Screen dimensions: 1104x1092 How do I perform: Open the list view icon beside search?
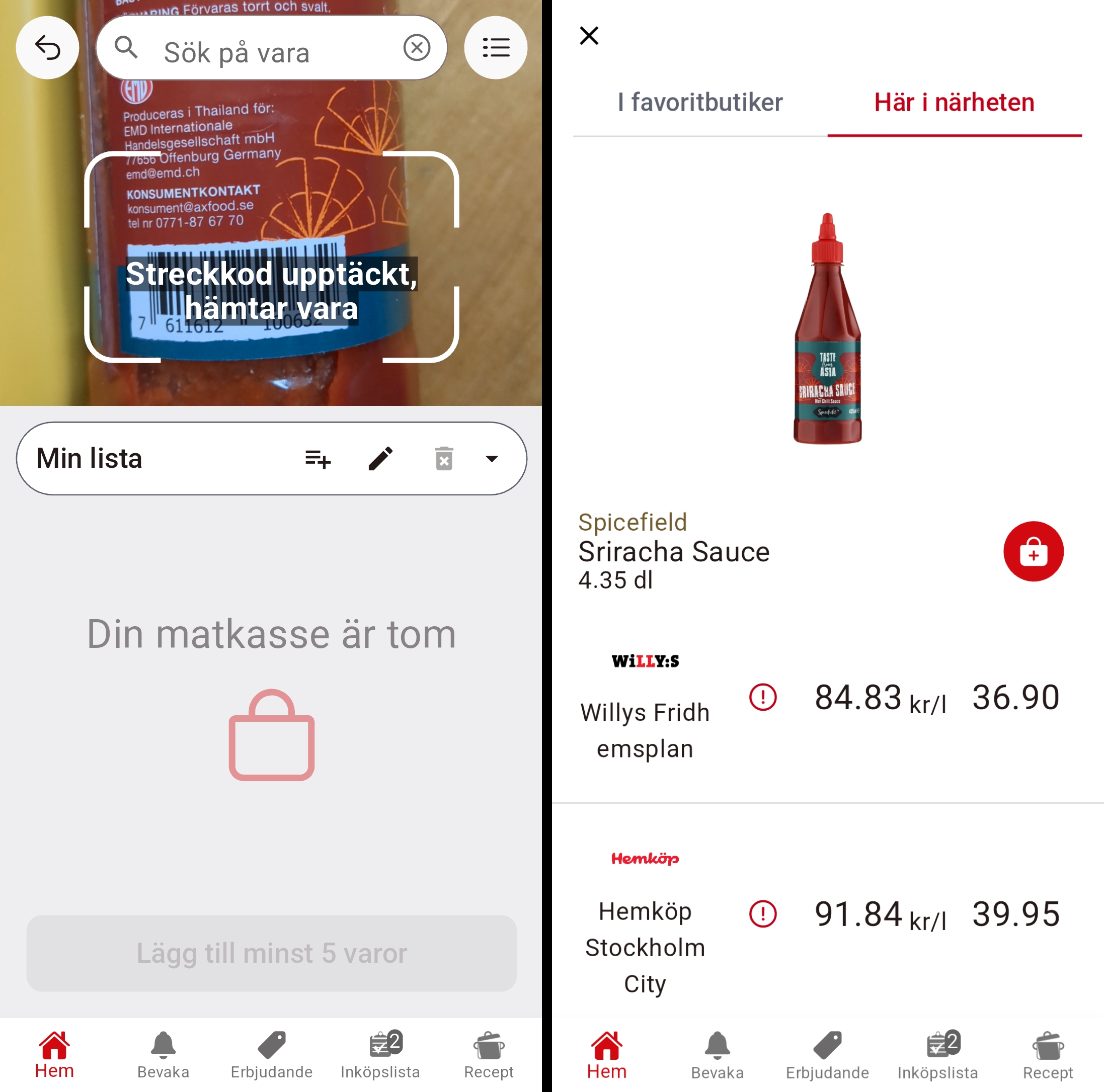pyautogui.click(x=496, y=47)
